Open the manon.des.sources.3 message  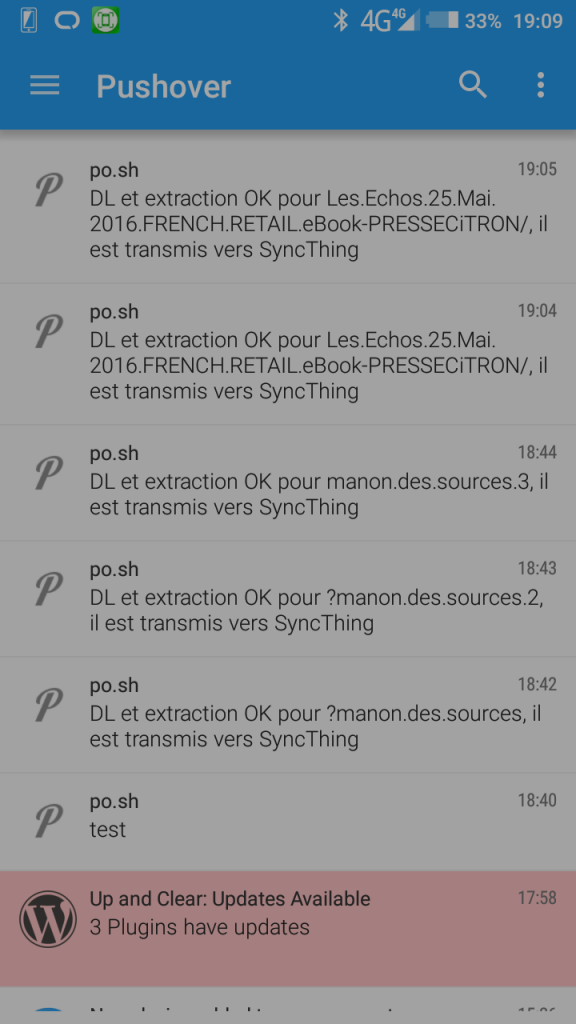[288, 483]
